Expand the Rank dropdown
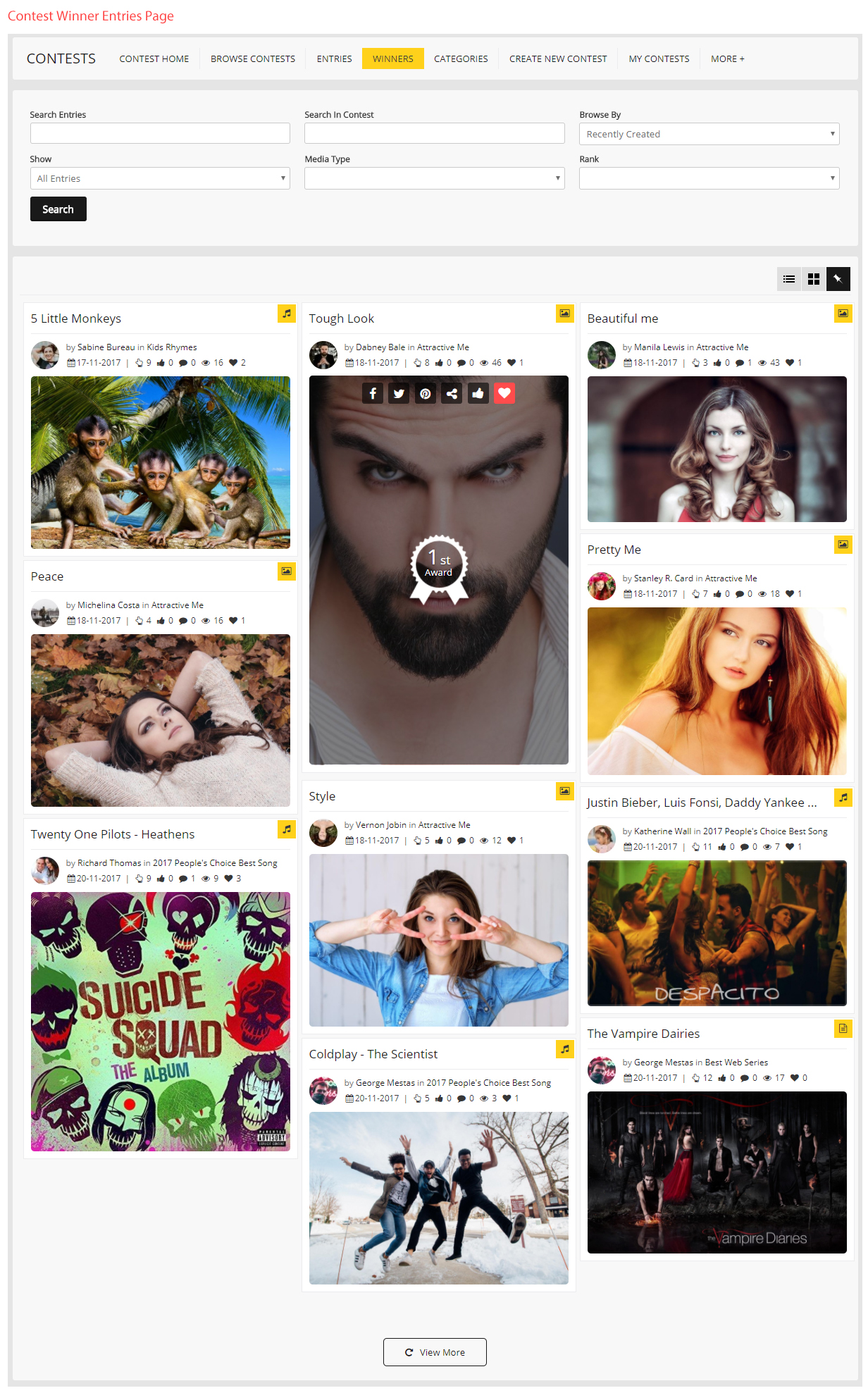The image size is (868, 1393). click(709, 178)
